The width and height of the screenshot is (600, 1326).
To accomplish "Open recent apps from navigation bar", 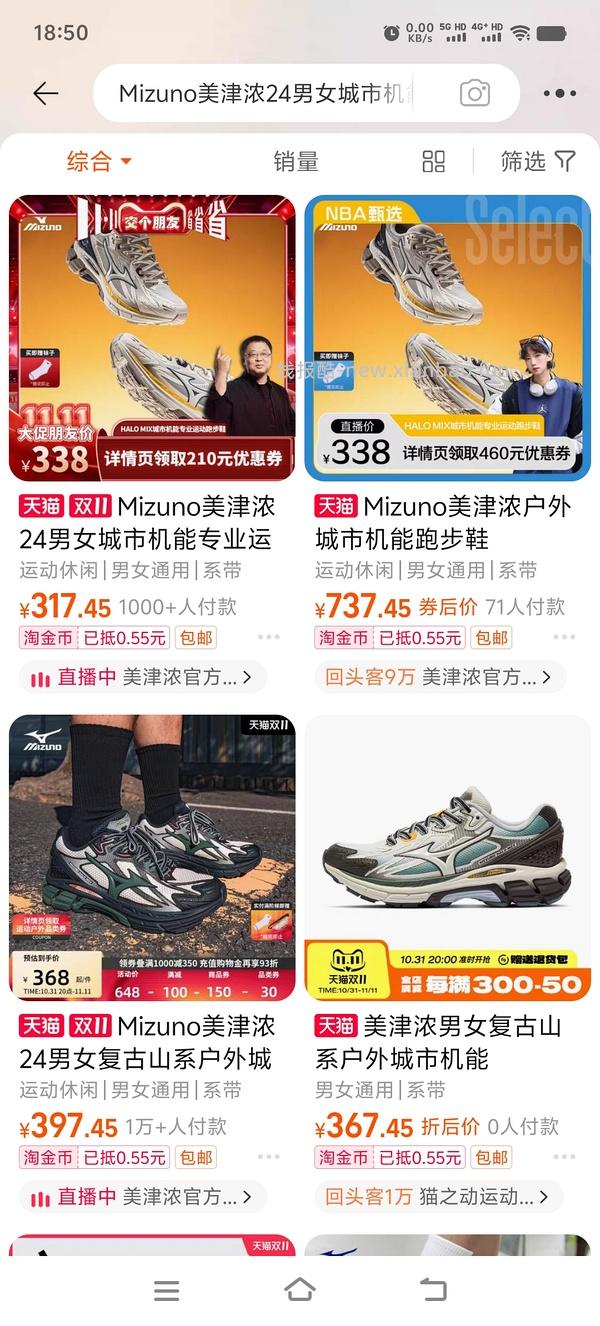I will tap(167, 1290).
